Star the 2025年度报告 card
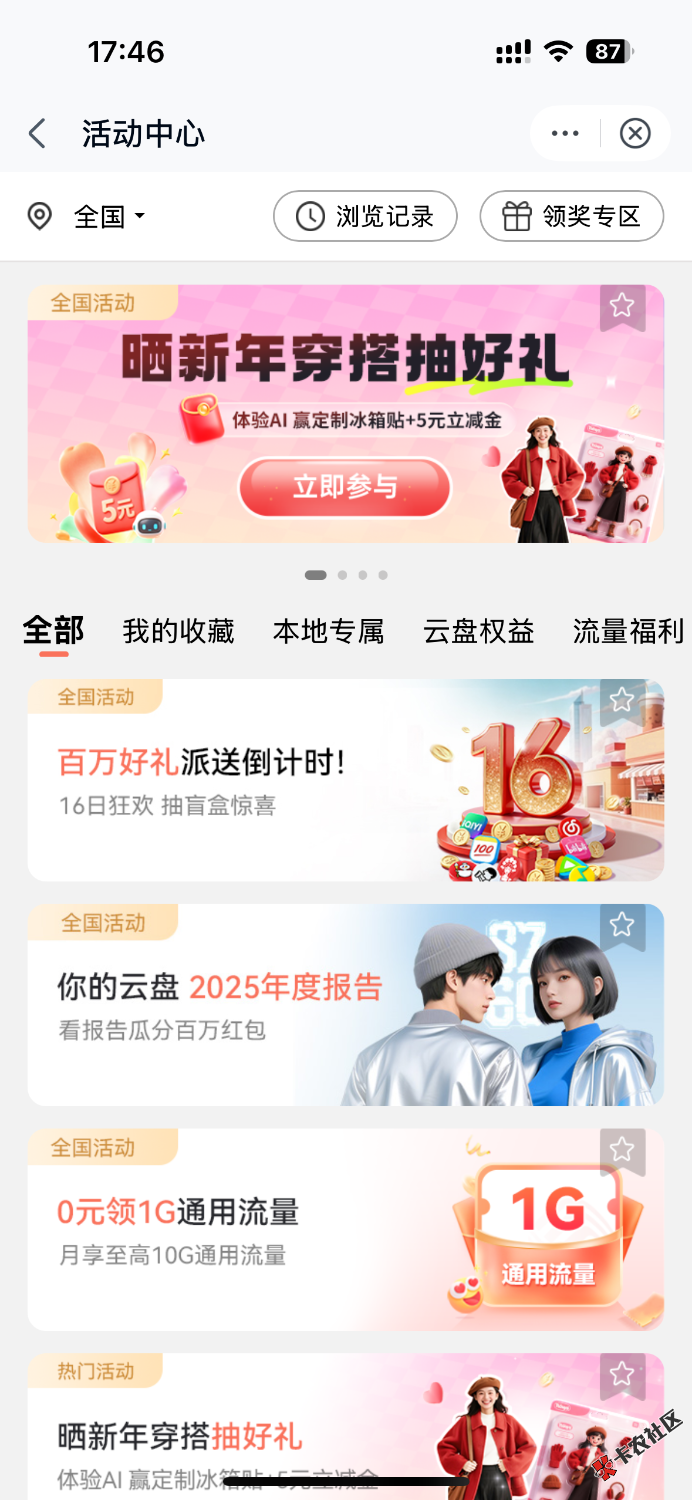 pos(622,925)
